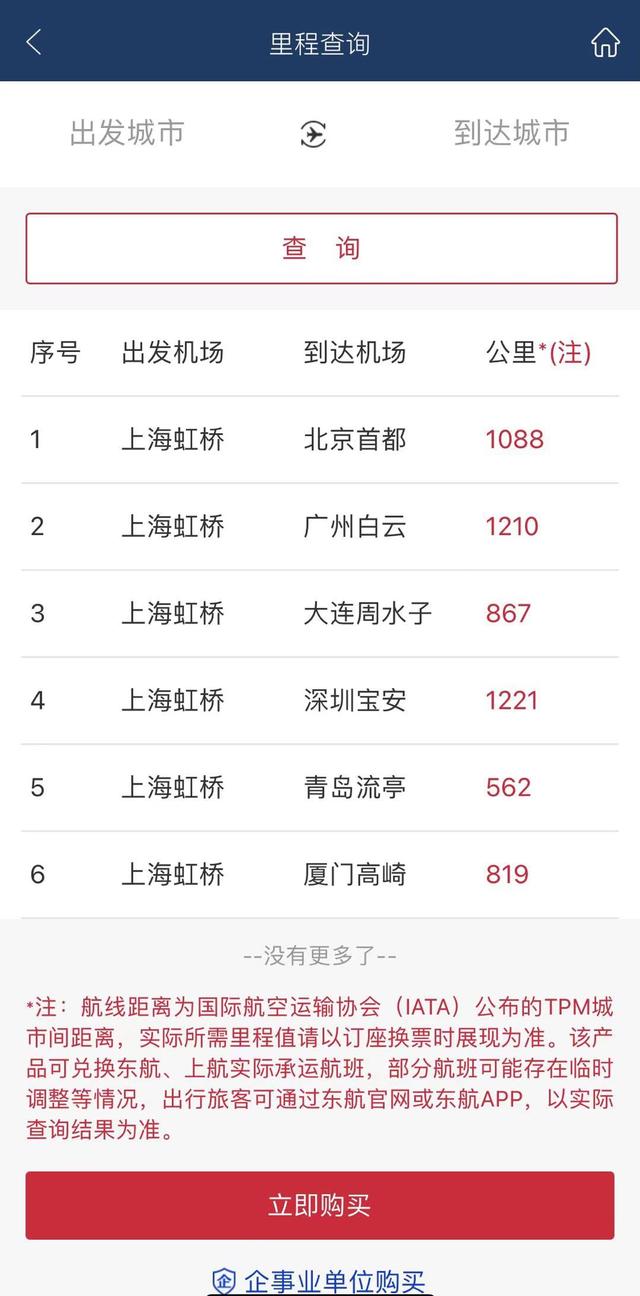Swap the departure and arrival cities
The image size is (640, 1296).
pyautogui.click(x=313, y=134)
